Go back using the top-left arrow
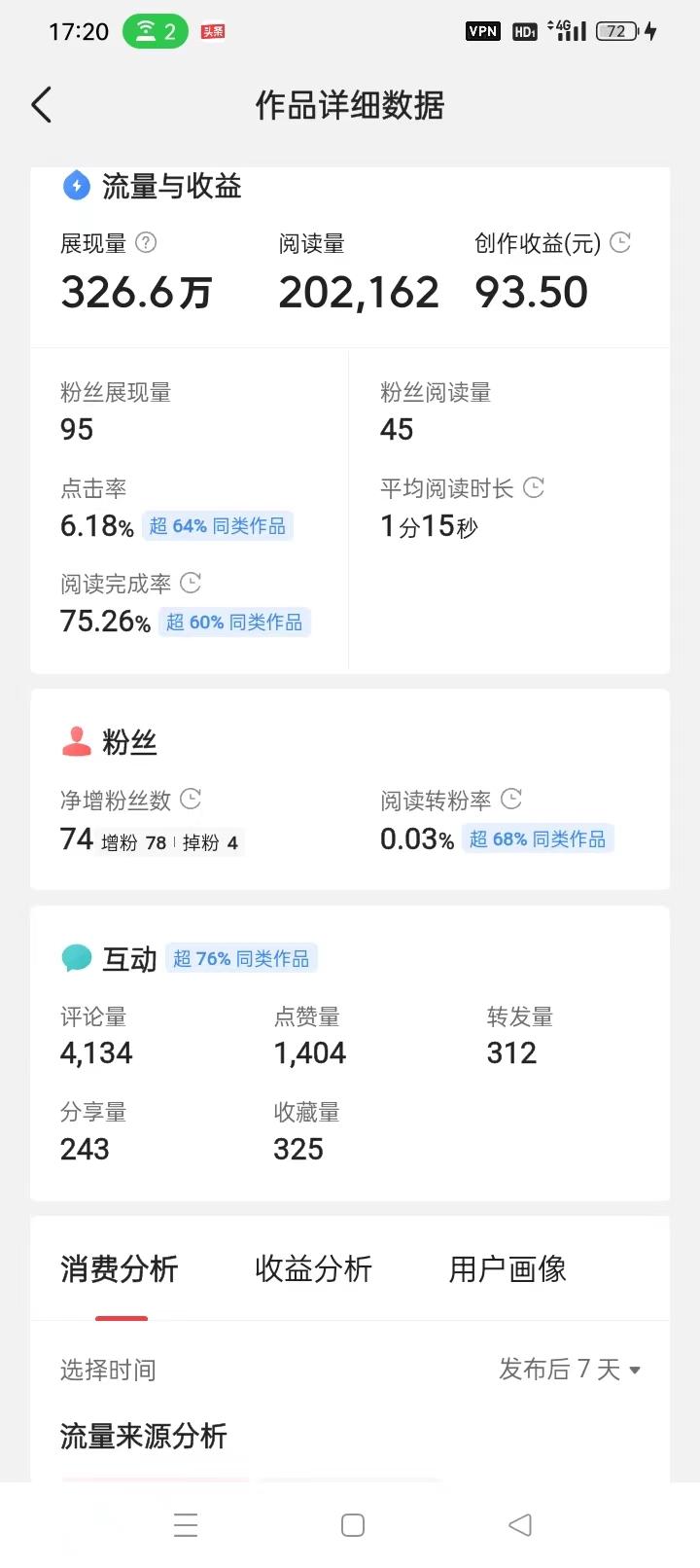Screen dimensions: 700x1568 [41, 104]
